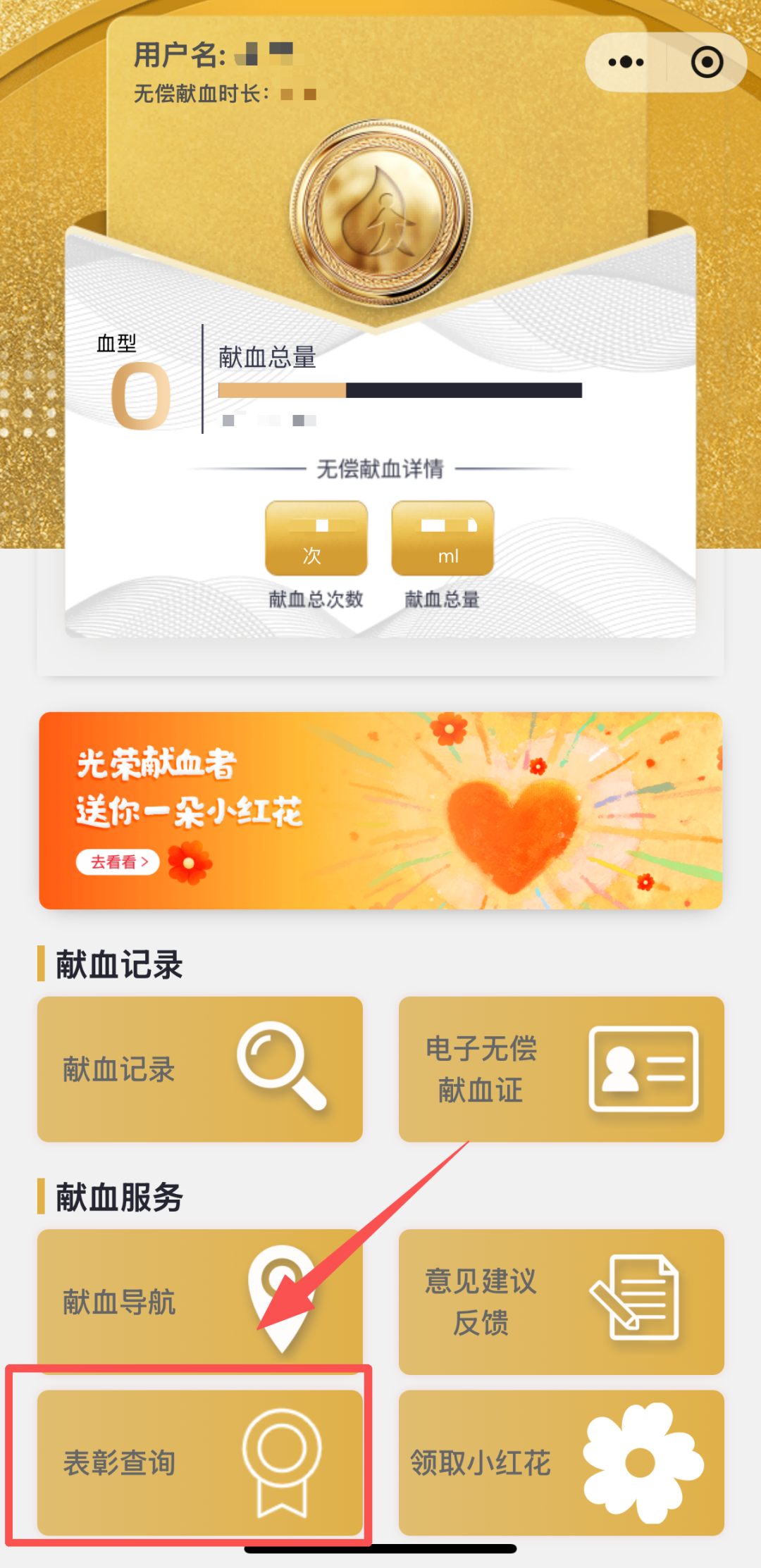Click the gold blood-drop medal emblem
Viewport: 761px width, 1568px height.
tap(378, 211)
